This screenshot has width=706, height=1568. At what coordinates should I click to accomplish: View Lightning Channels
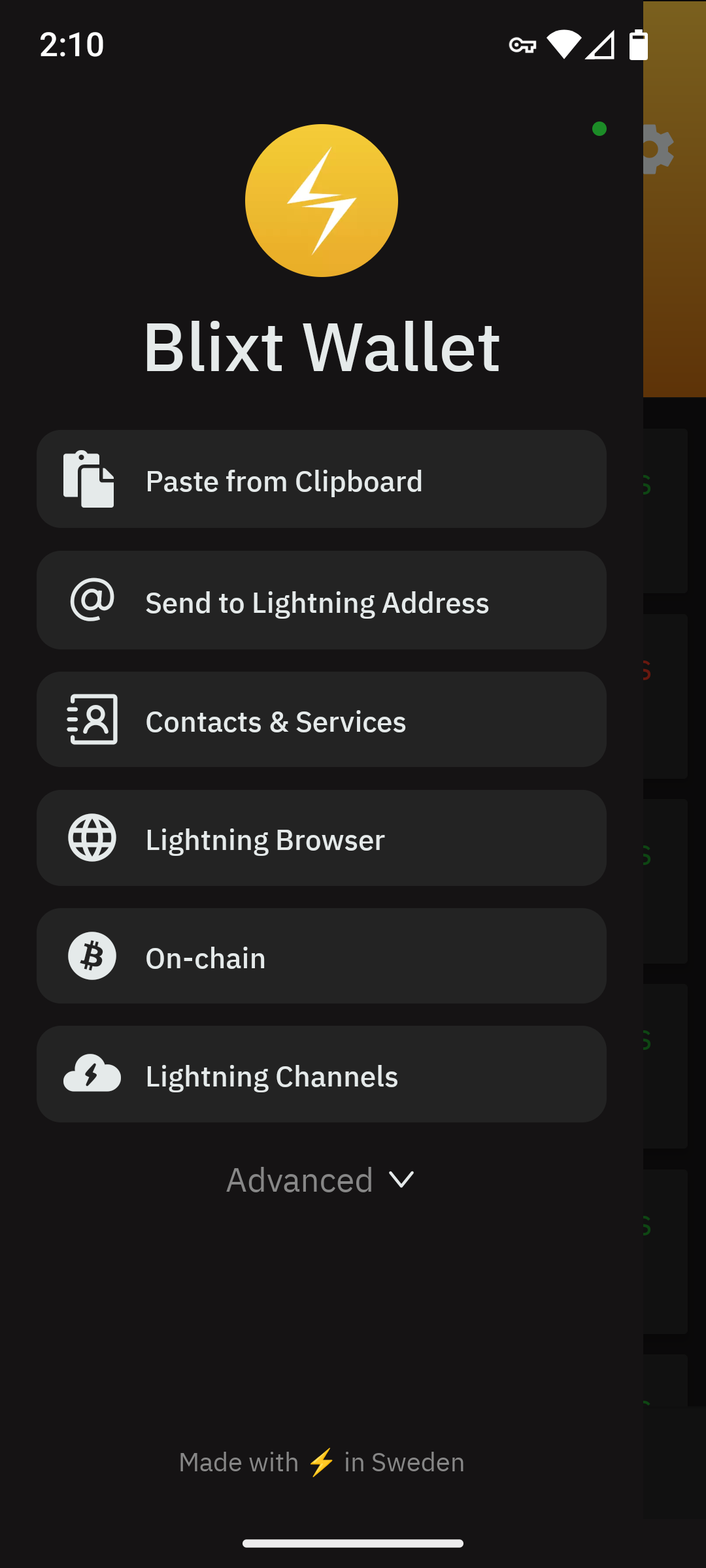click(321, 1075)
